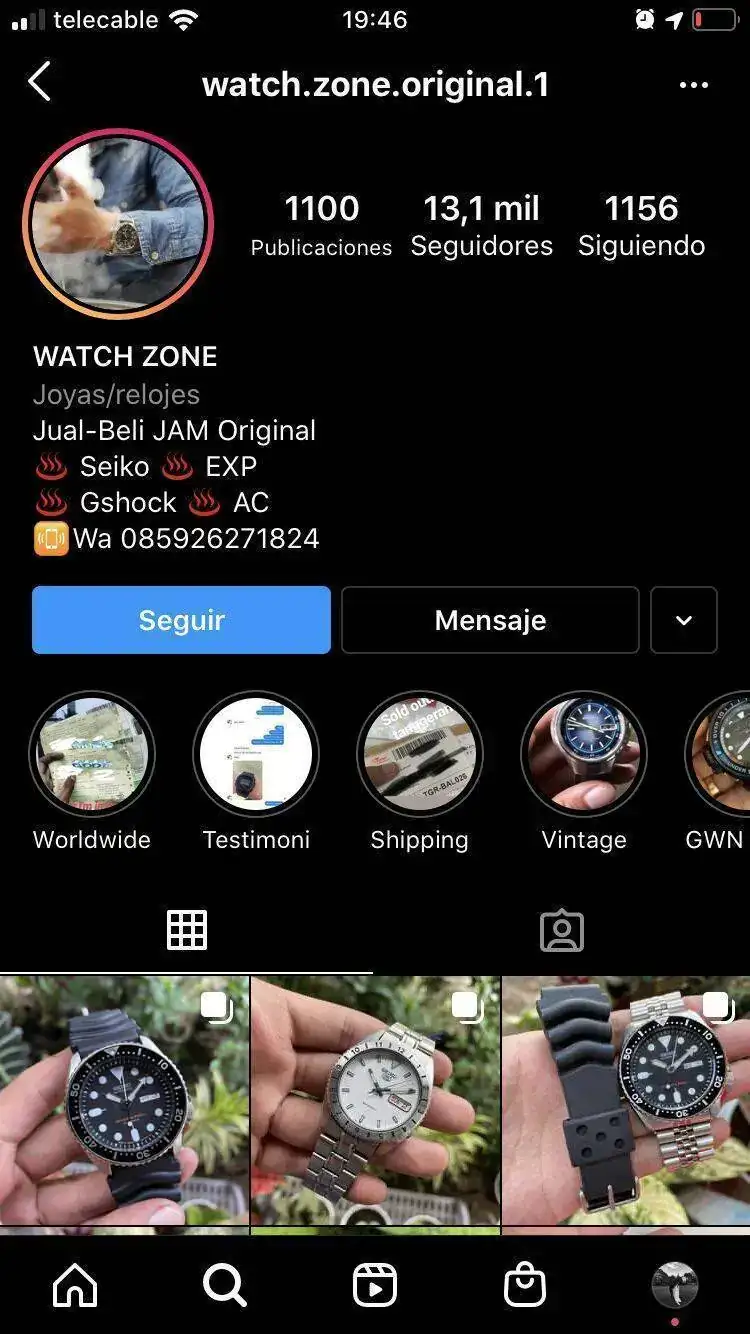Screen dimensions: 750x1334
Task: Expand suggested accounts chevron dropdown
Action: pos(684,620)
